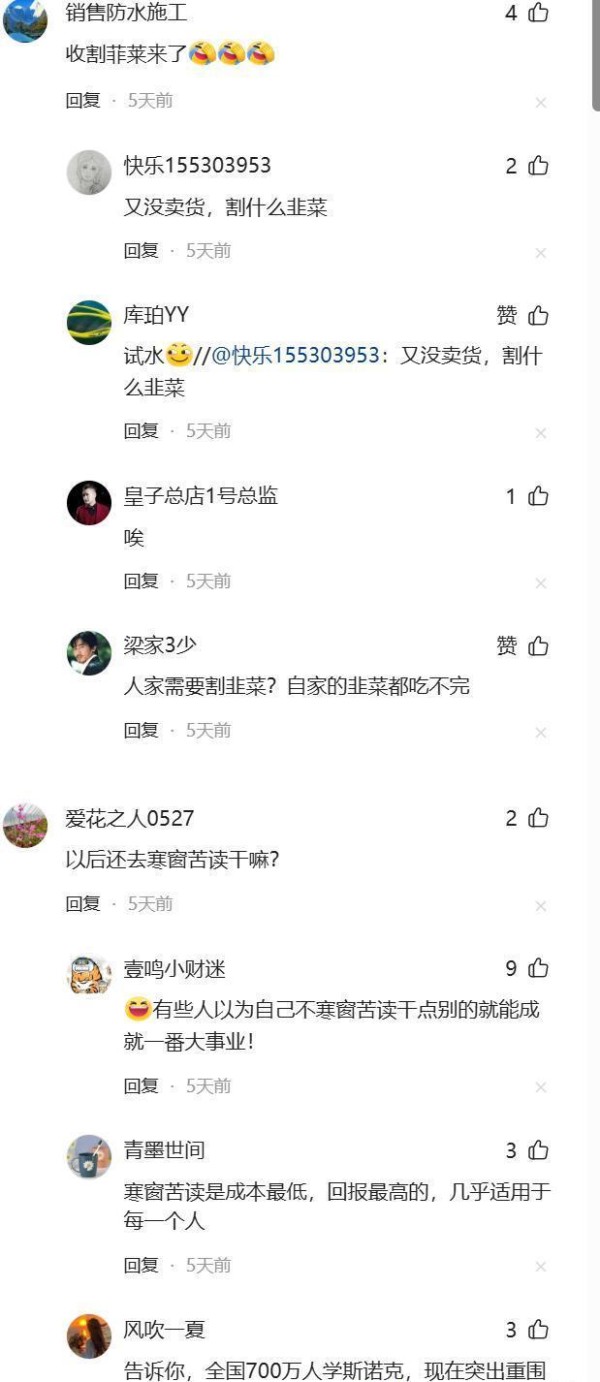Like 壹鸣小财迷's comment
Image resolution: width=600 pixels, height=1382 pixels.
tap(538, 968)
